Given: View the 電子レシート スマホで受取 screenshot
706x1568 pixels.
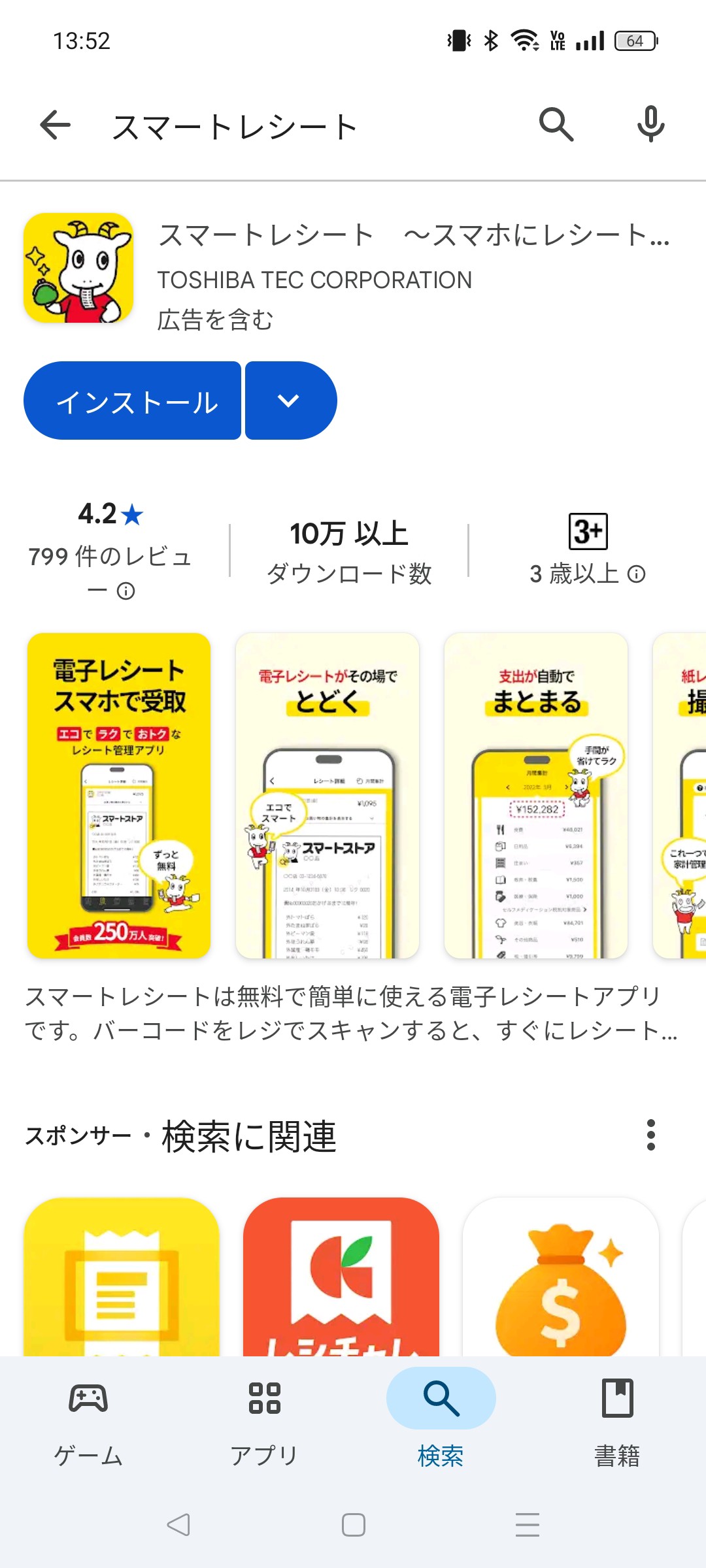Looking at the screenshot, I should coord(119,795).
